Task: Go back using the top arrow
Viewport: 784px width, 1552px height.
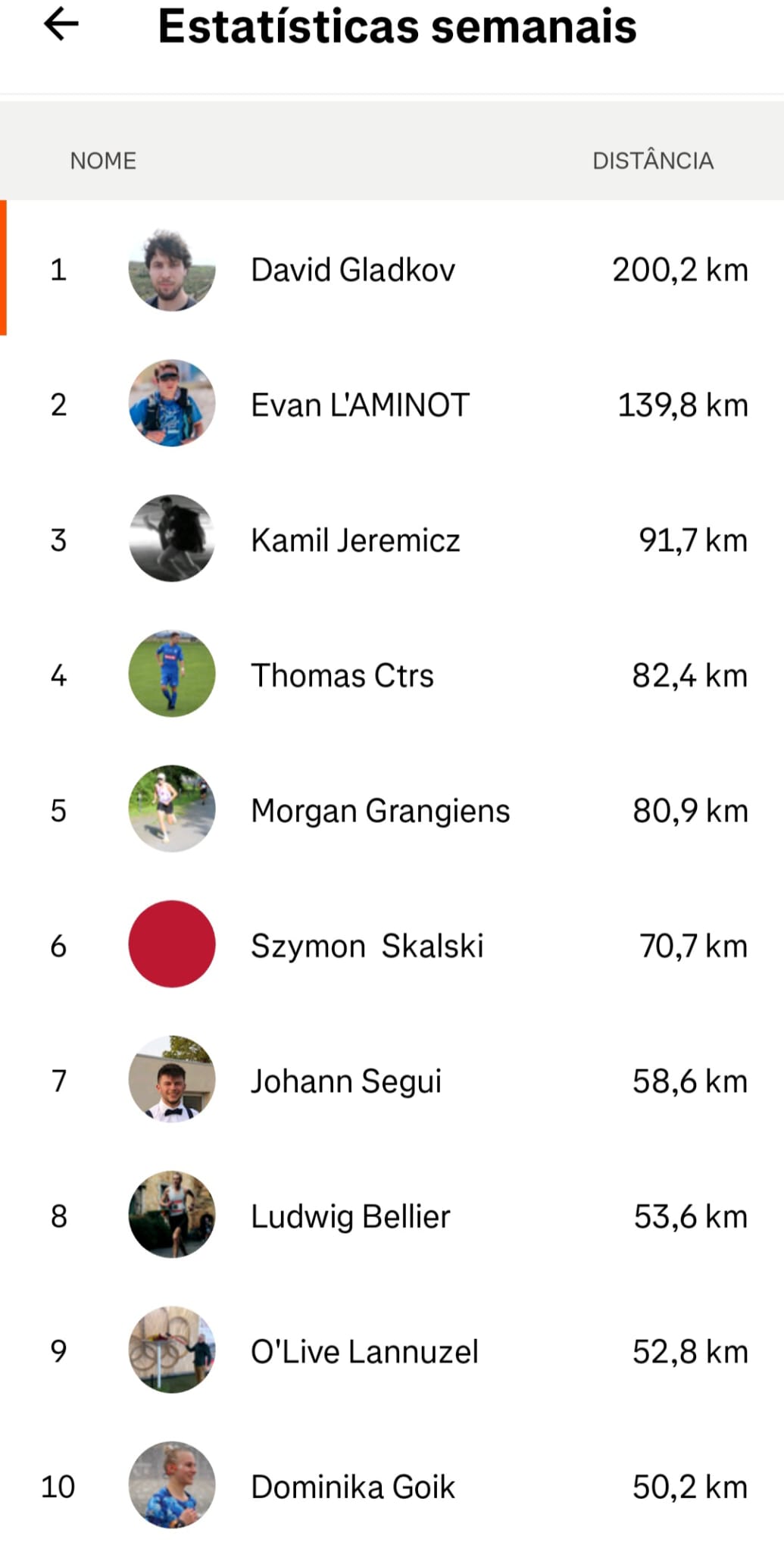Action: tap(61, 25)
